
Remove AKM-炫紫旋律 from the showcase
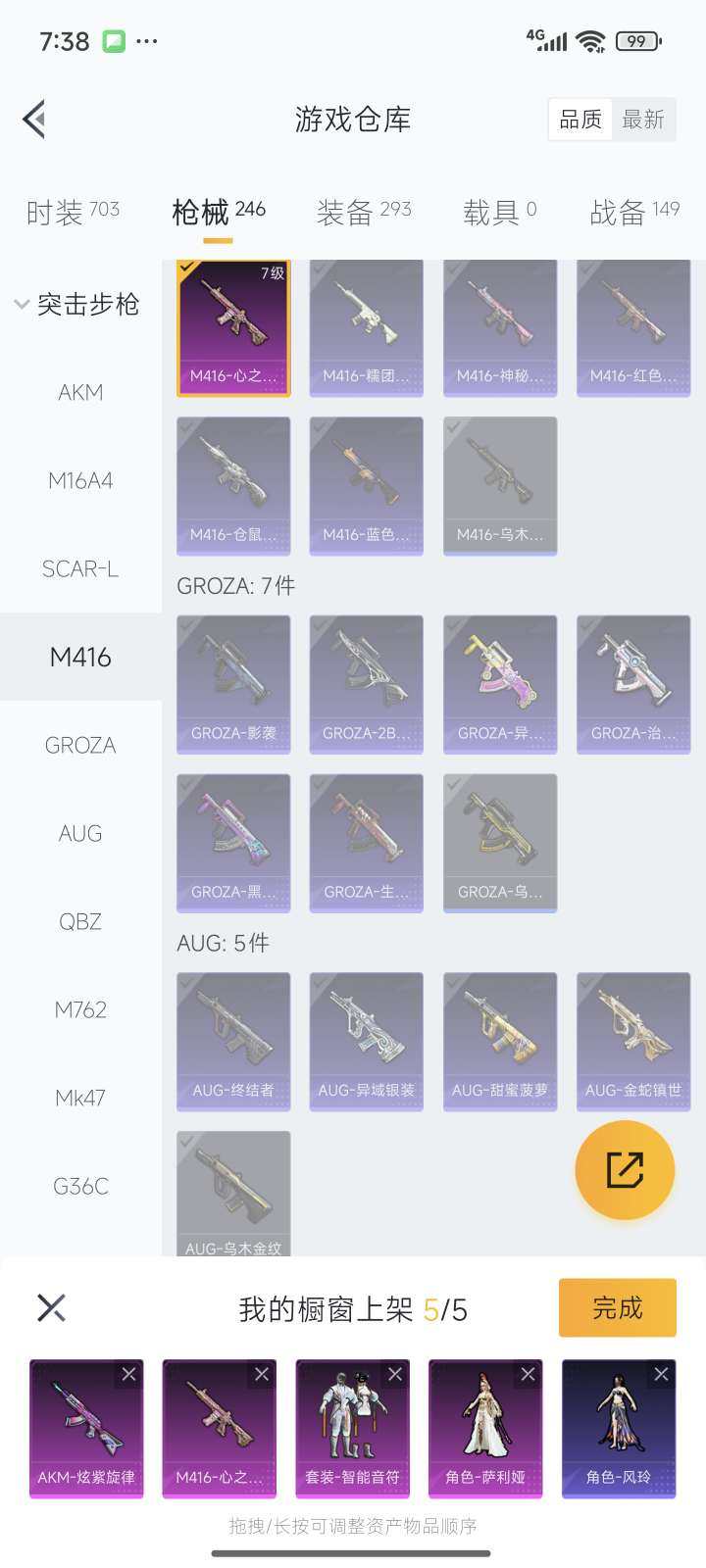tap(128, 1375)
